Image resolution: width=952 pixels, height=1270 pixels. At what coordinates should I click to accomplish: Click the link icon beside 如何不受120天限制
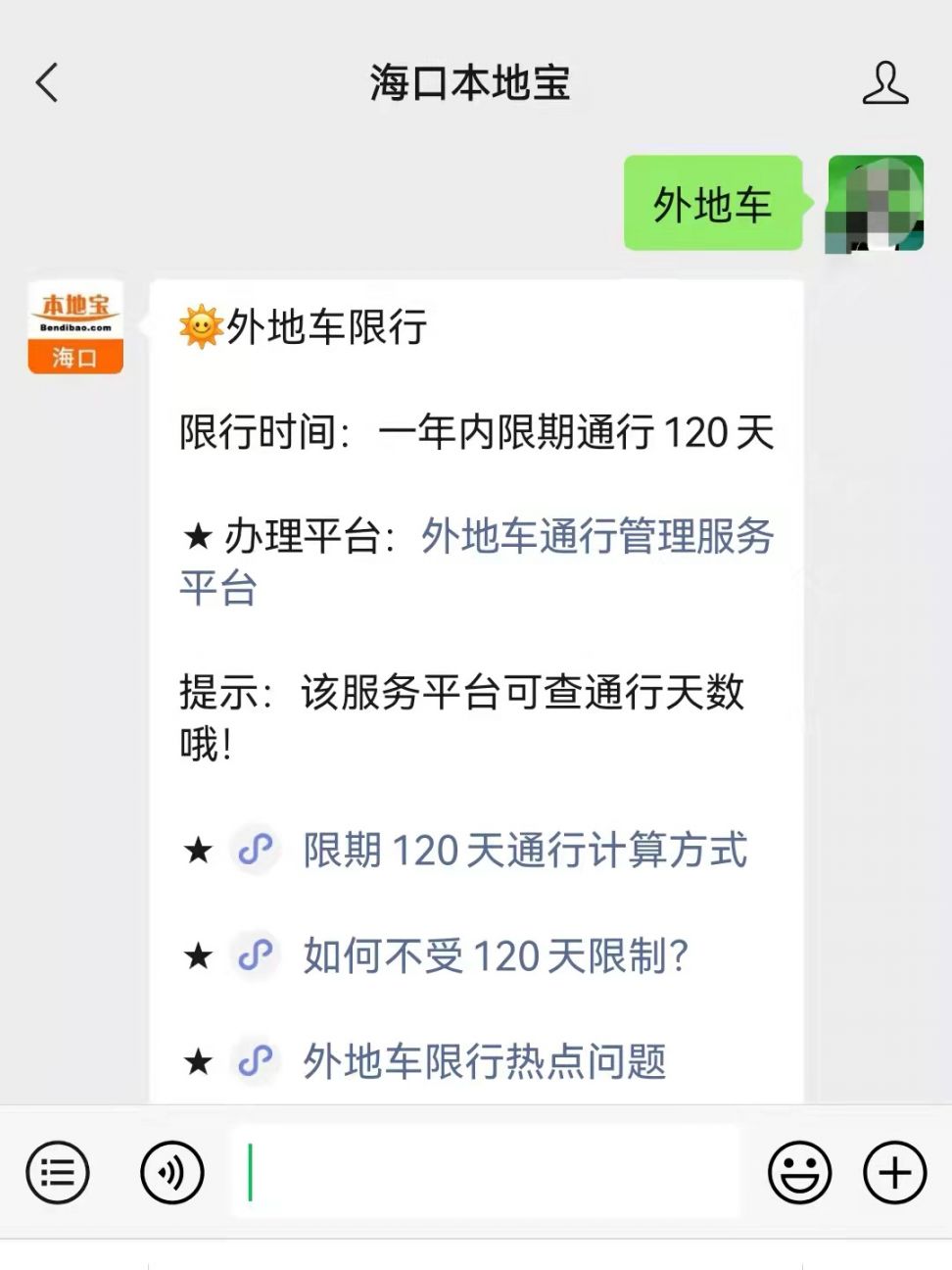point(255,956)
